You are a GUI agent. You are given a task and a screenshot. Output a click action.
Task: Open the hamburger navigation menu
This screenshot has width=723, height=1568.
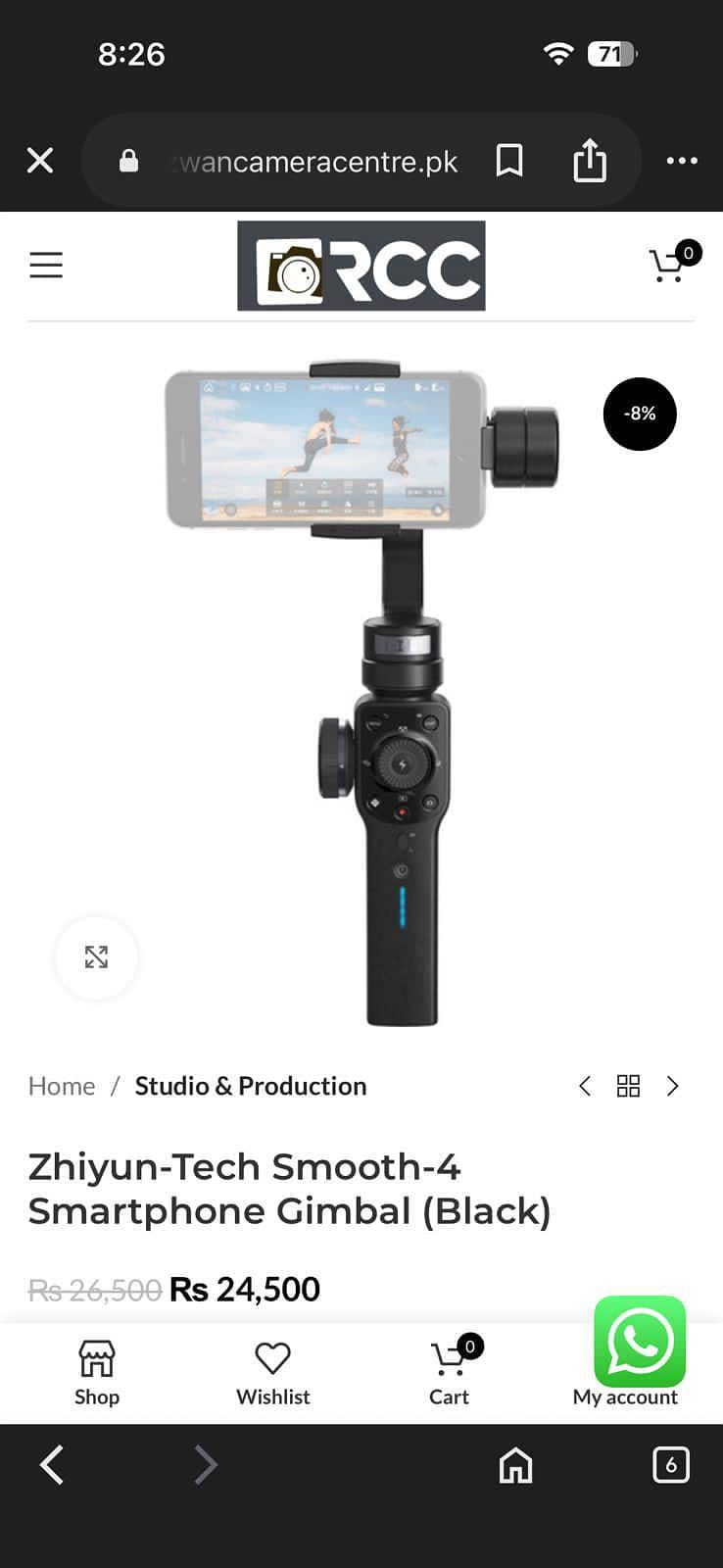pyautogui.click(x=46, y=266)
